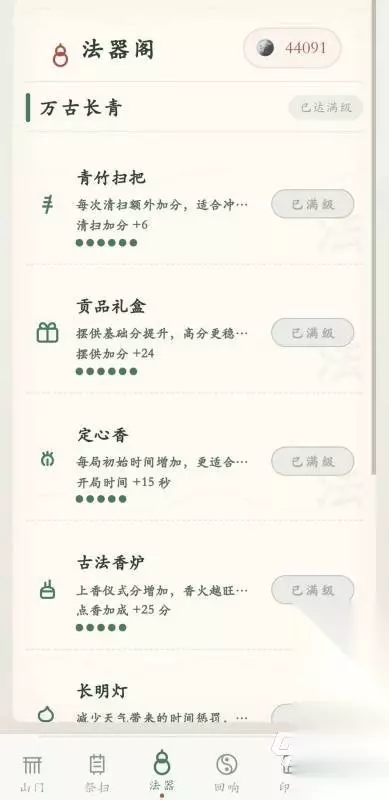Tap the 已达满级 chip beside 万古长青
The height and width of the screenshot is (800, 389).
tap(326, 108)
